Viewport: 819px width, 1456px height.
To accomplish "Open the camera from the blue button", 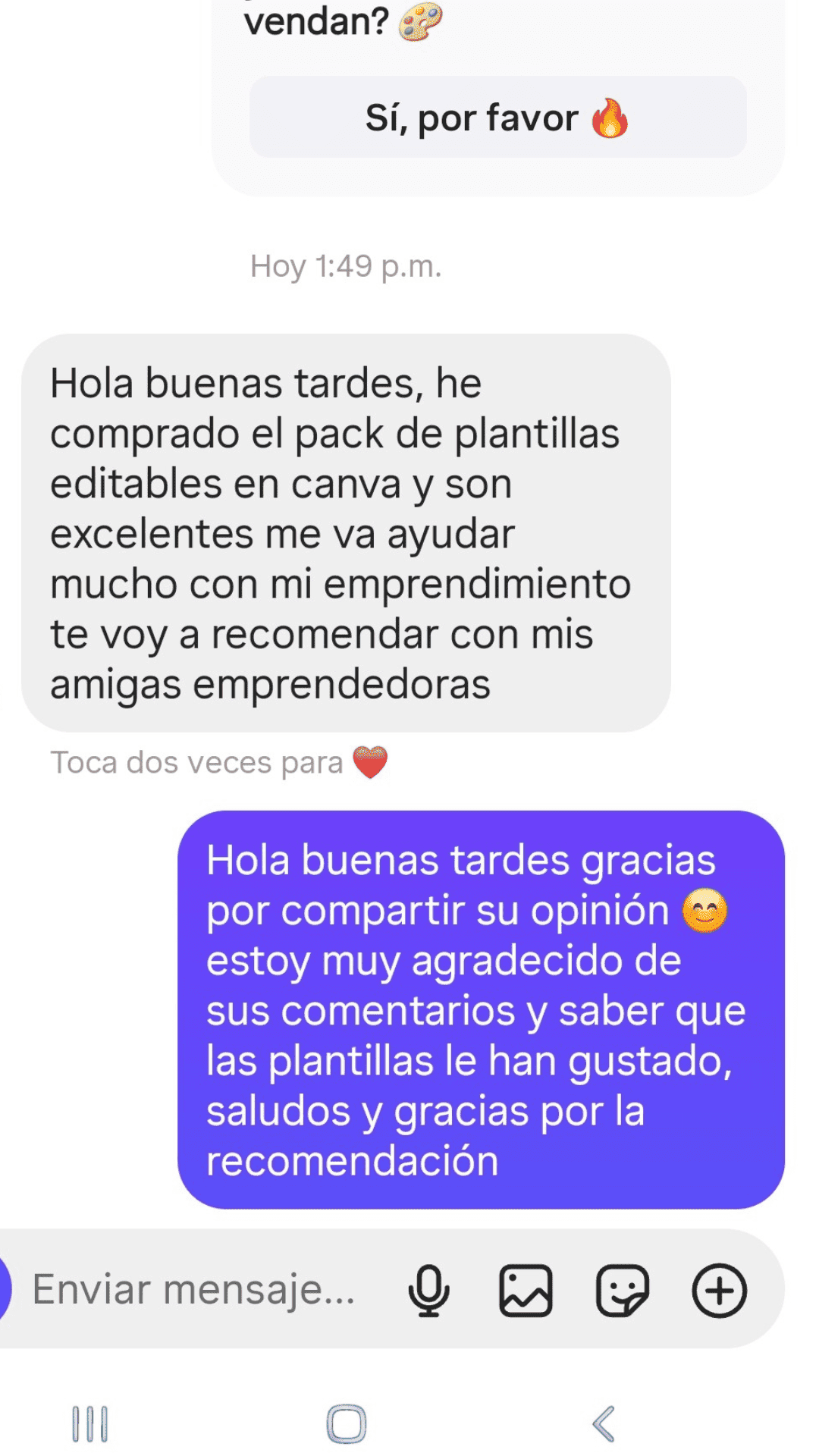I will [x=5, y=1289].
